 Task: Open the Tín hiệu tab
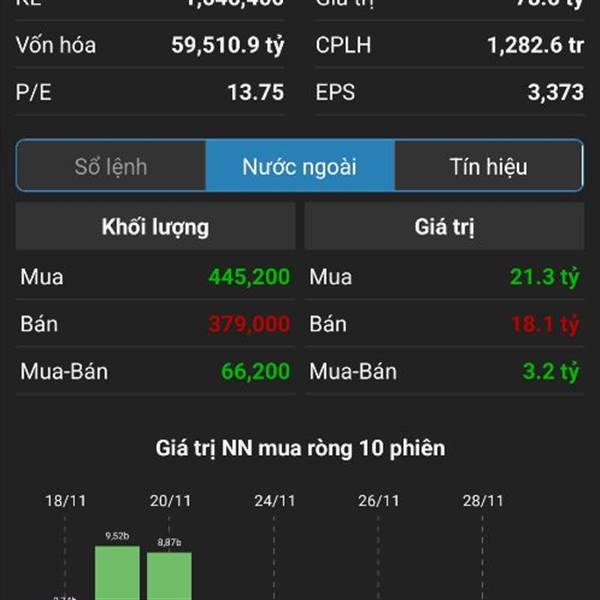(488, 166)
